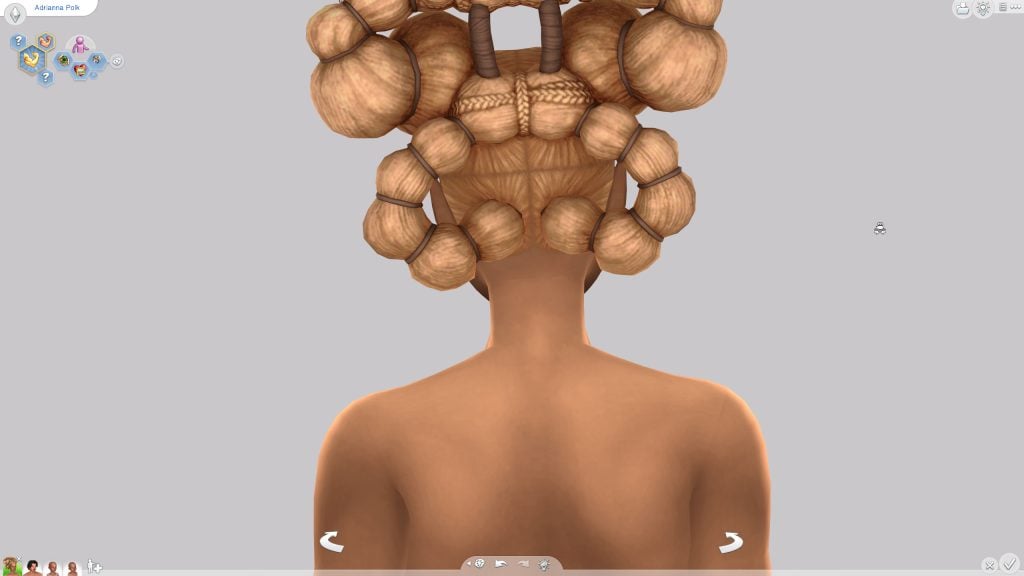Confirm changes with the checkmark button

[x=1010, y=563]
